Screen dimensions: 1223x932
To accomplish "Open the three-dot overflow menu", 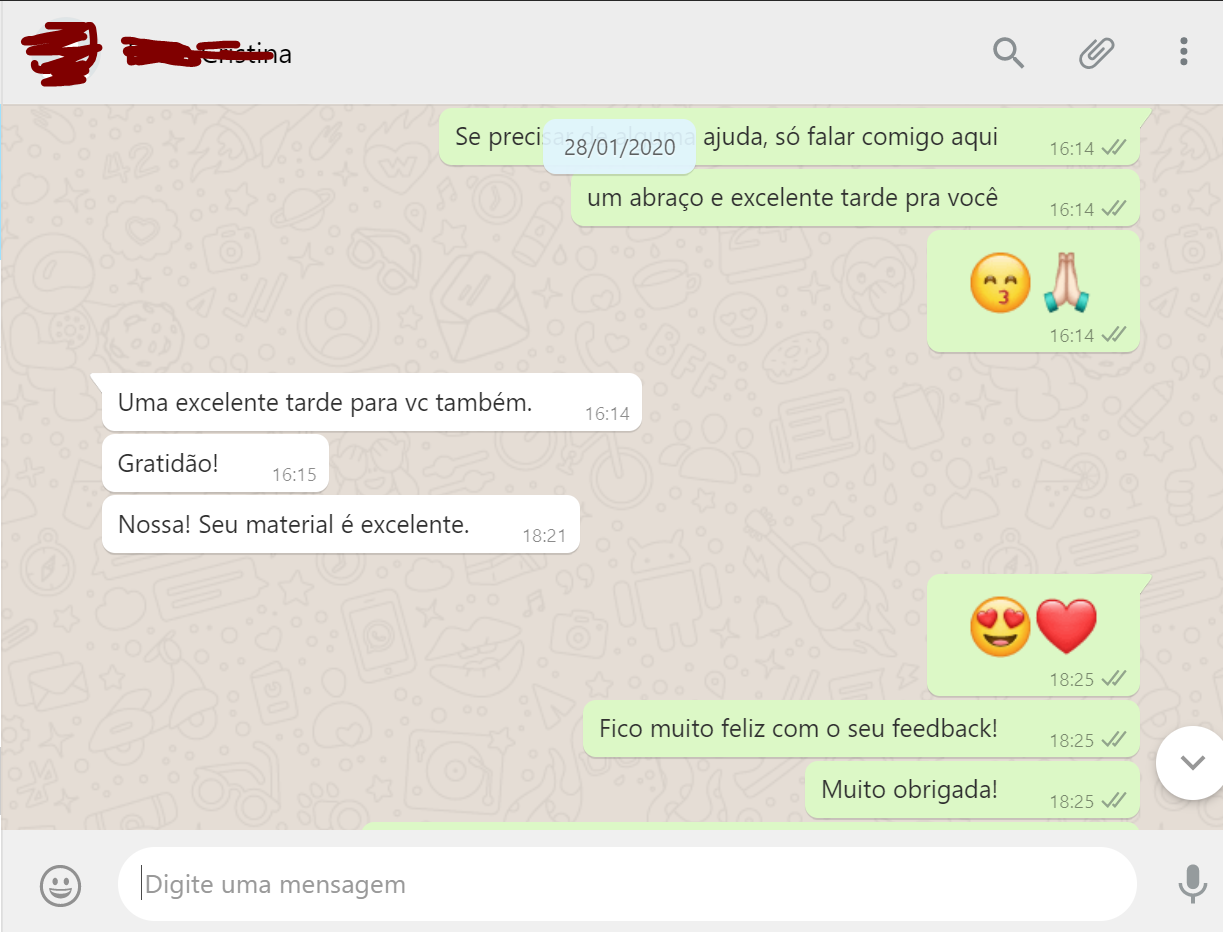I will click(1183, 52).
